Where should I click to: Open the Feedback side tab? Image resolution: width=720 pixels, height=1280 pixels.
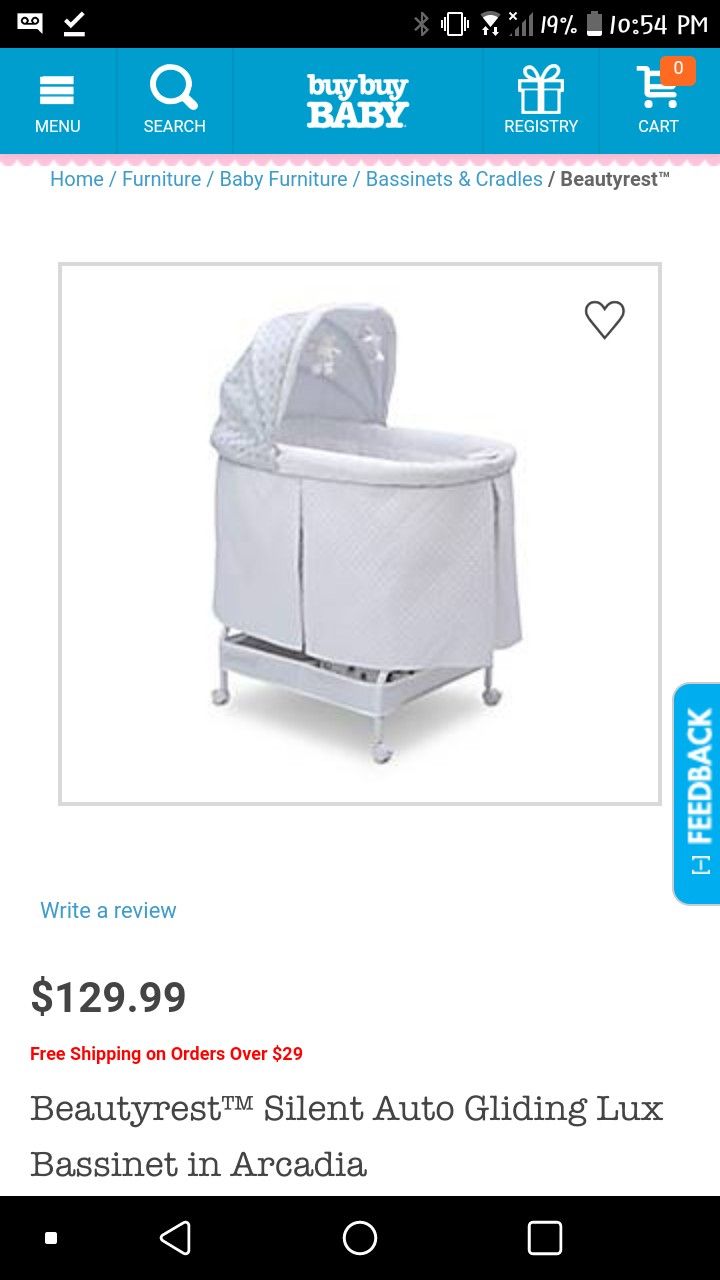pyautogui.click(x=697, y=794)
